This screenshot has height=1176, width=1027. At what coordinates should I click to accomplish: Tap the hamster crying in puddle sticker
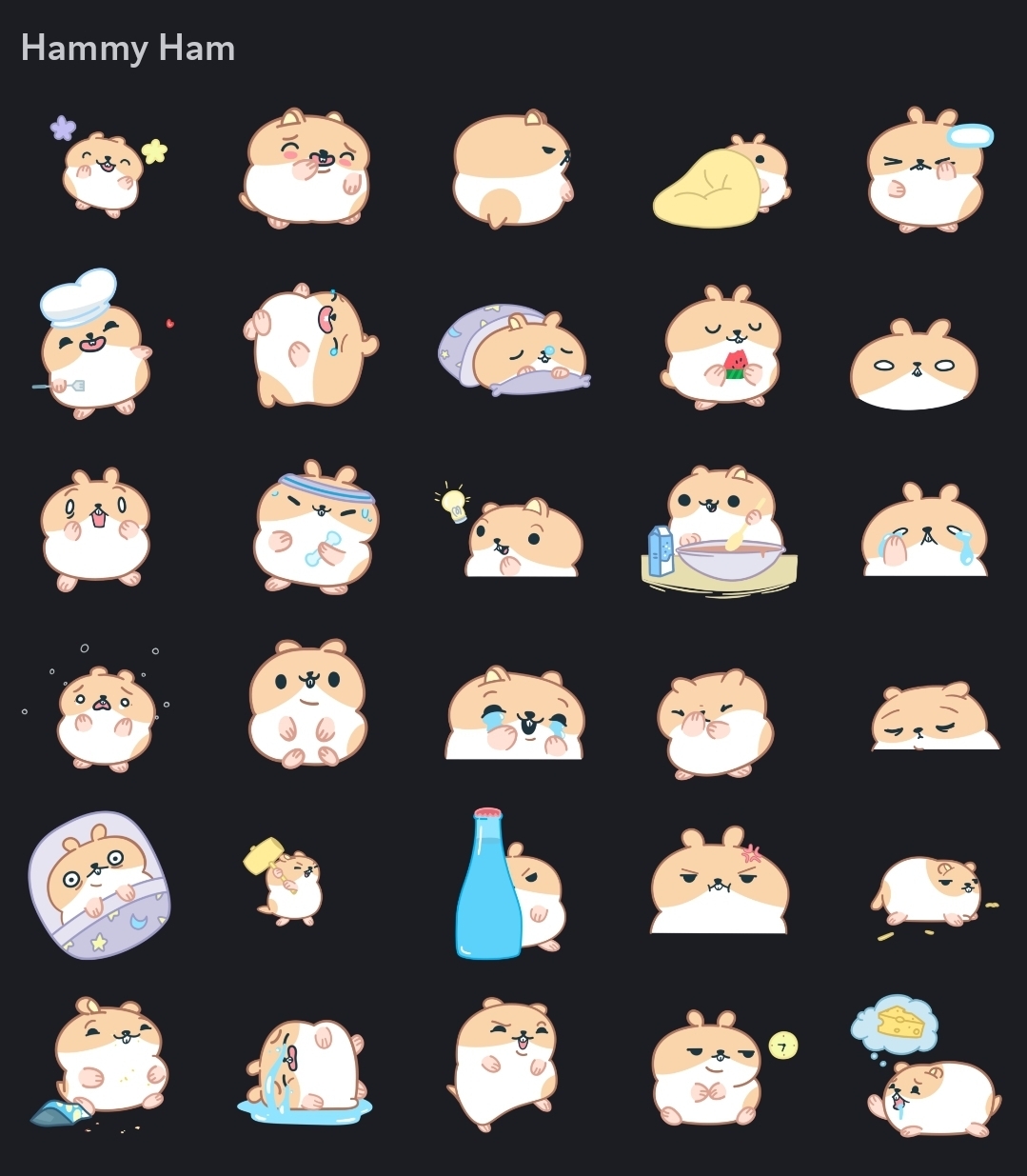pos(306,1068)
